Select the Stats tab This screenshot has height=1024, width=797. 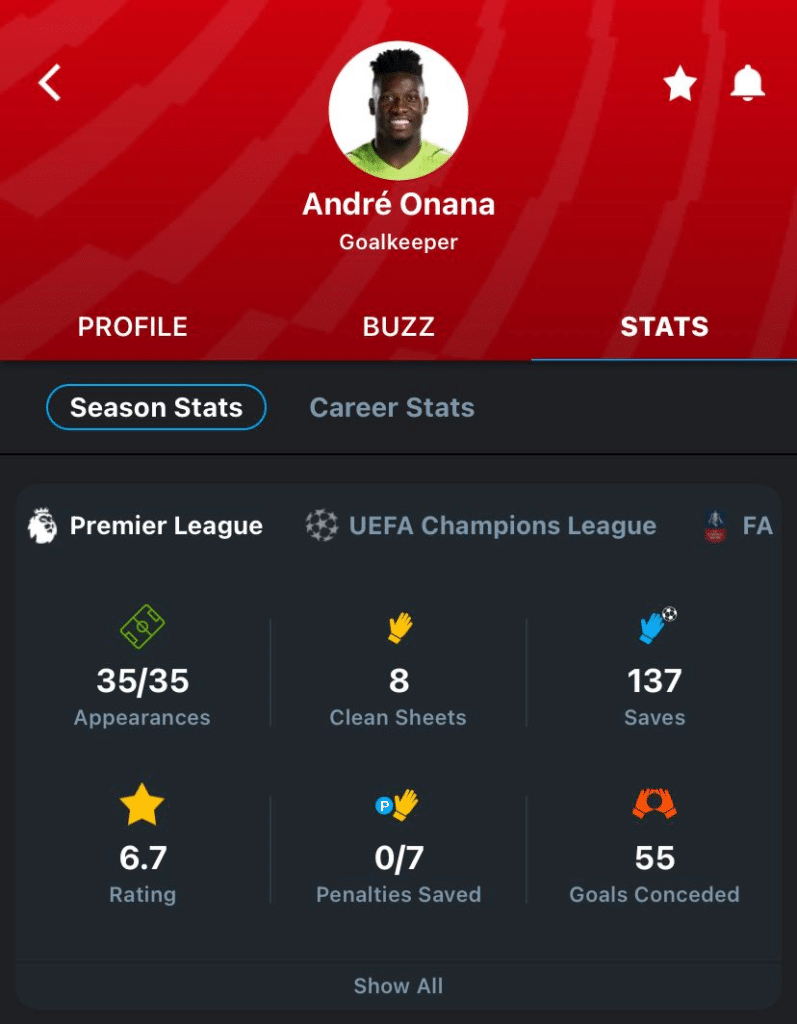(664, 326)
